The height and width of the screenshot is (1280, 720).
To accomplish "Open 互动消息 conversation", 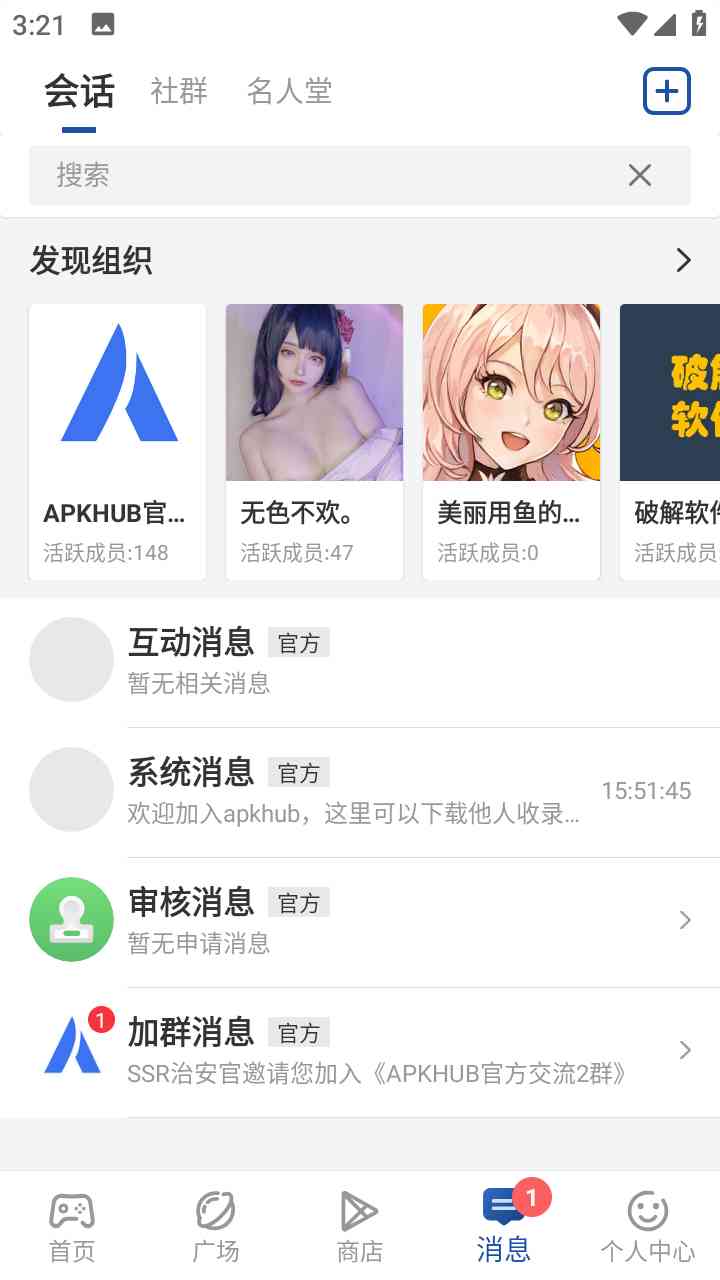I will pyautogui.click(x=360, y=660).
